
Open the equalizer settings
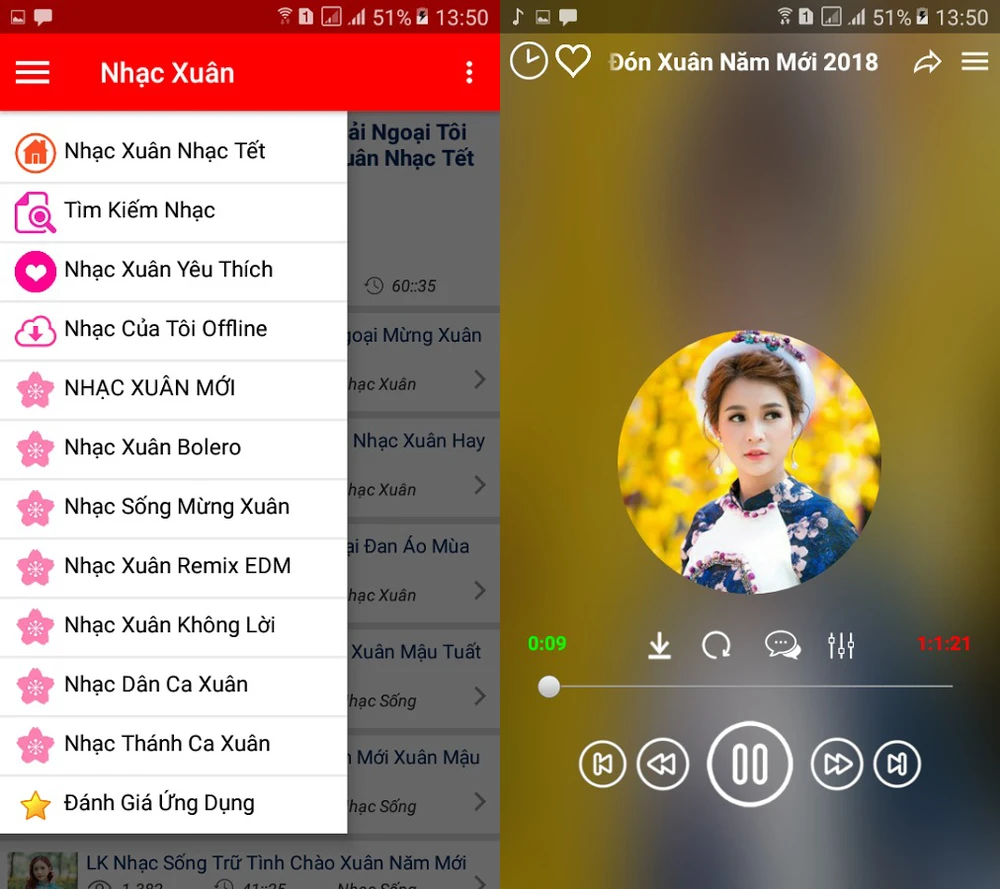tap(841, 646)
